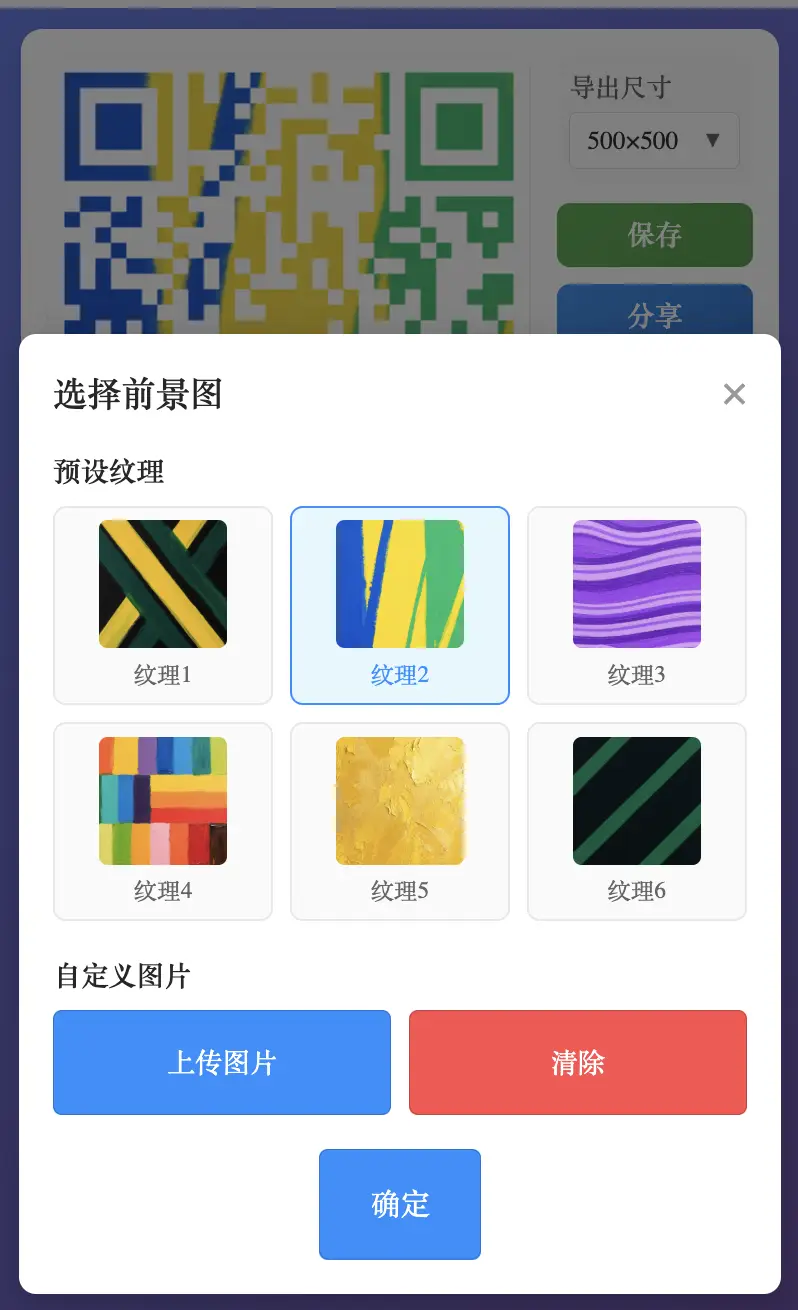Close the 选择前景图 dialog
This screenshot has width=798, height=1310.
point(734,394)
